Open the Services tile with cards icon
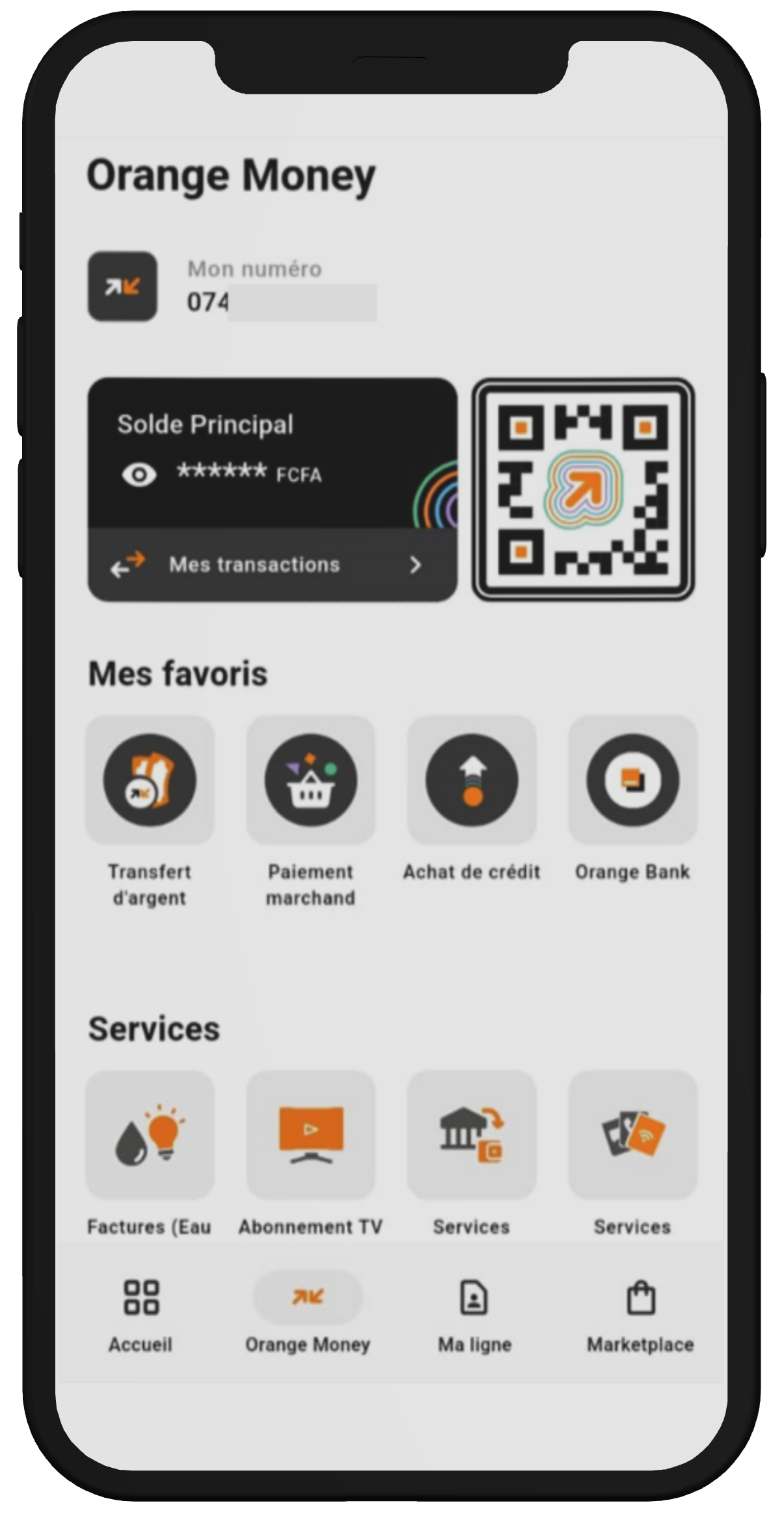 632,1135
